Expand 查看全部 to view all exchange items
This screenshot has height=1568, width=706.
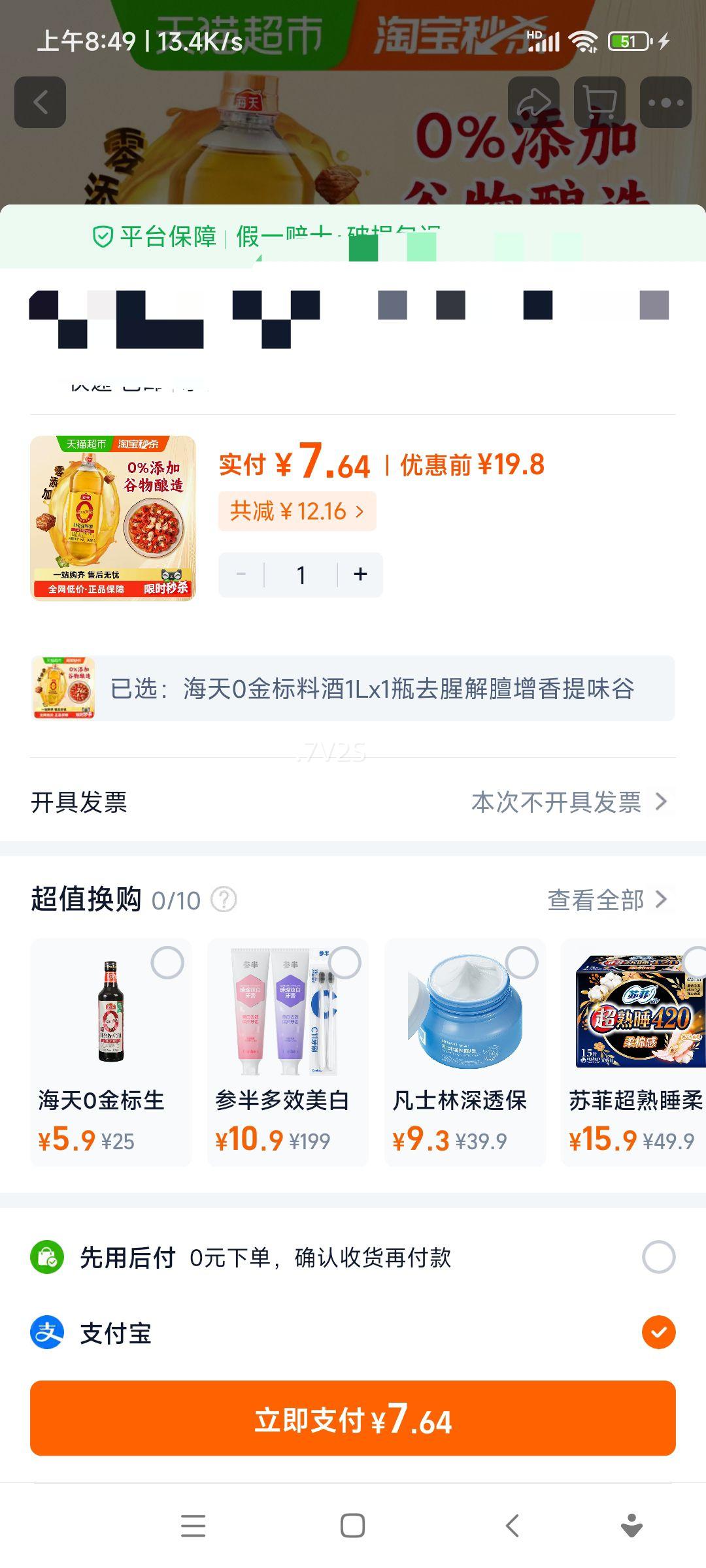coord(607,900)
